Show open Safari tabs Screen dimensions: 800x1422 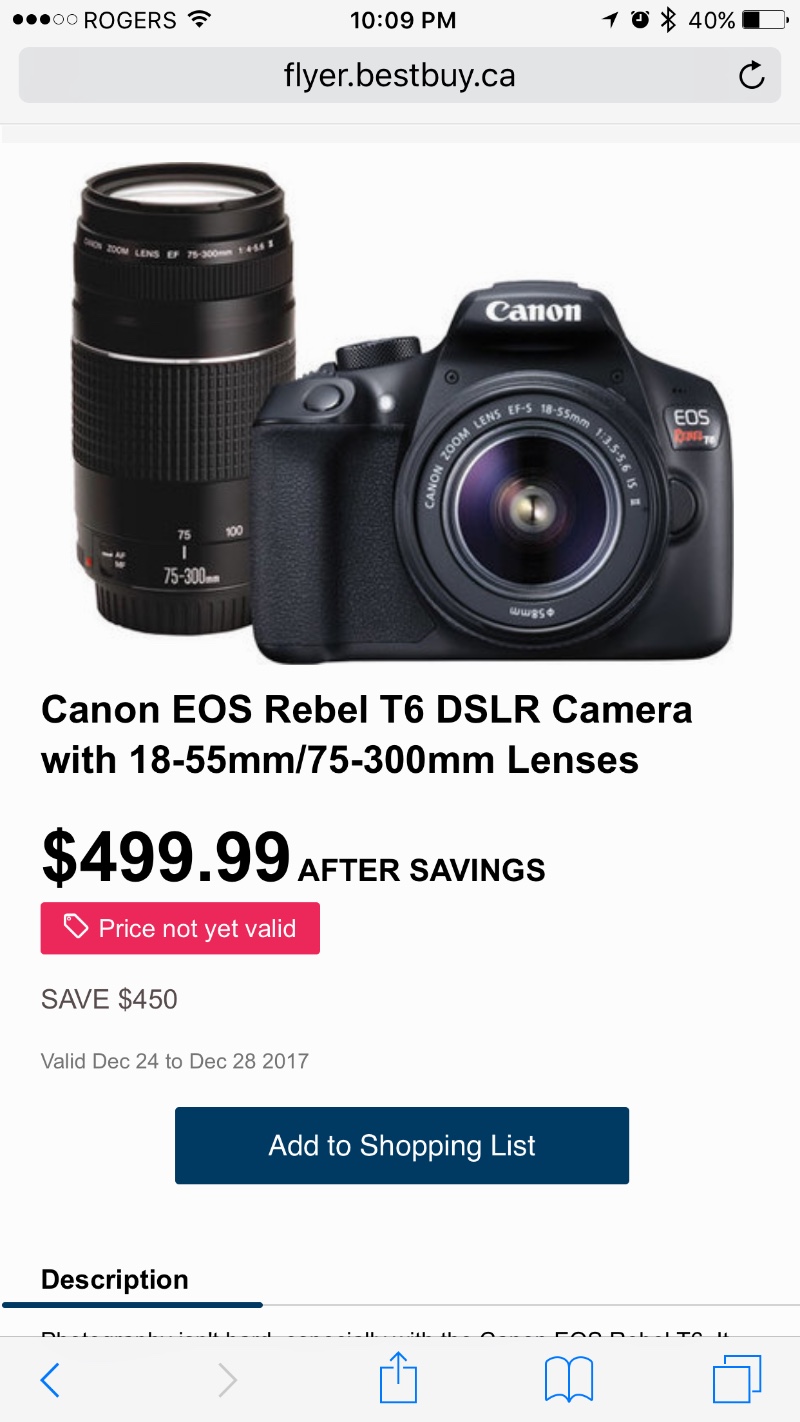pos(737,1380)
